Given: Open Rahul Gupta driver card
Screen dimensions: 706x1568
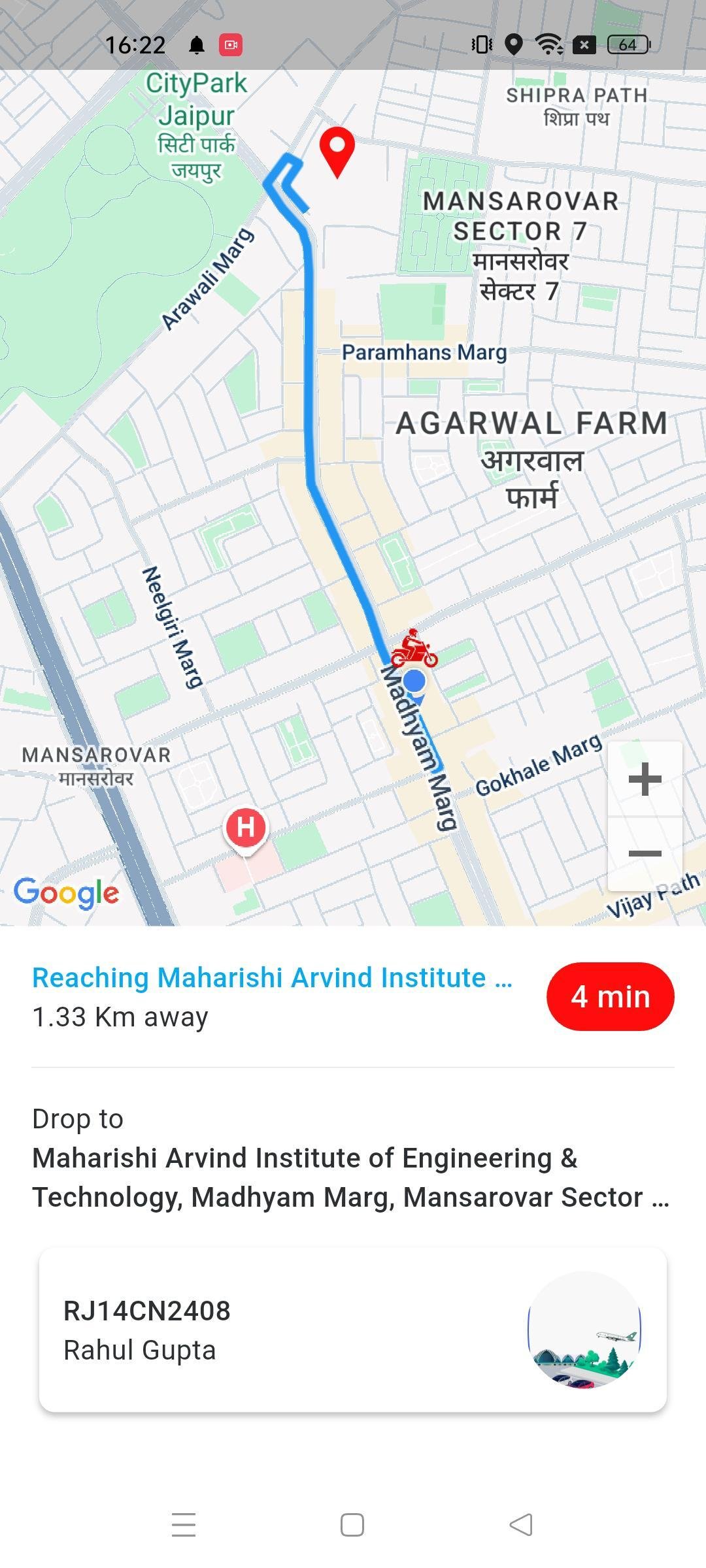Looking at the screenshot, I should [x=353, y=1330].
